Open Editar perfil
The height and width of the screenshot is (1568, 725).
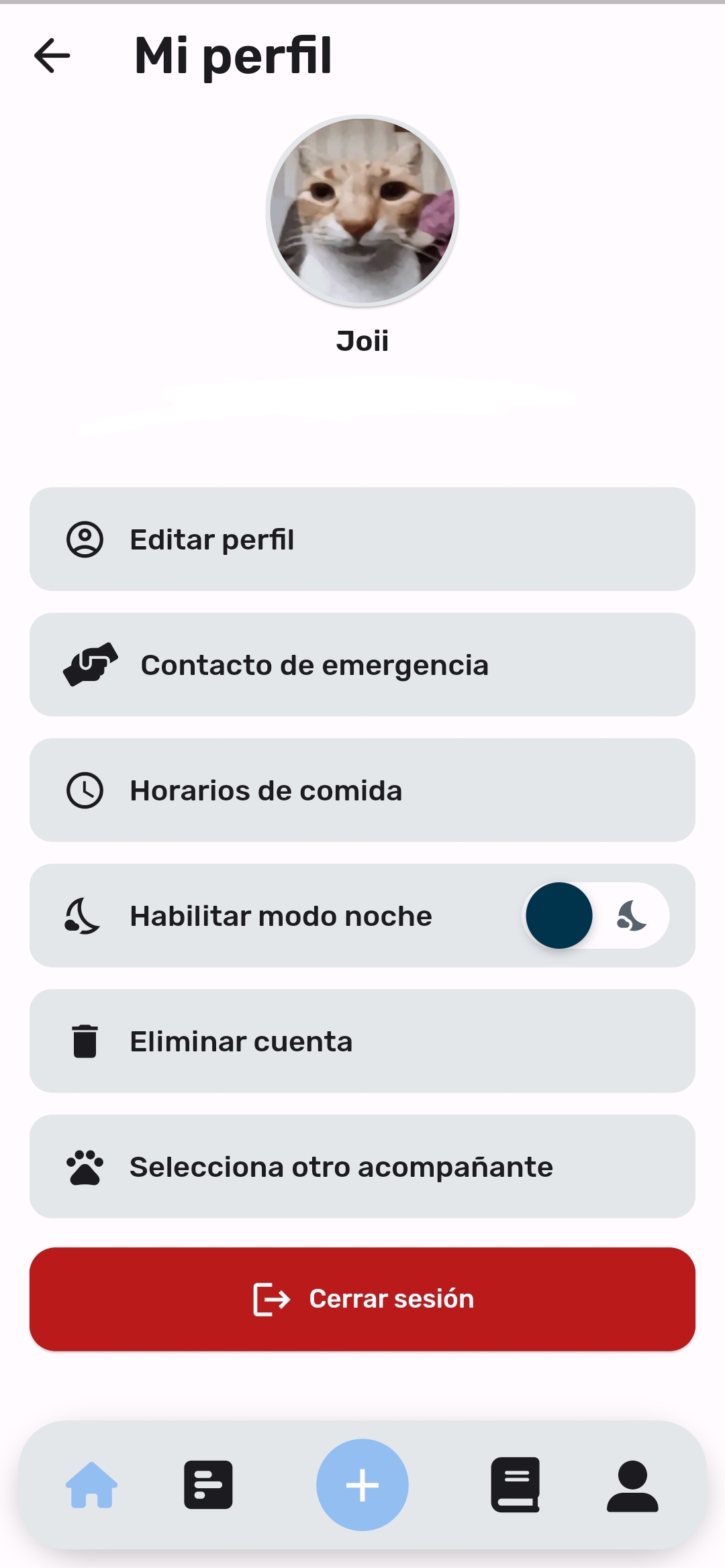tap(362, 539)
